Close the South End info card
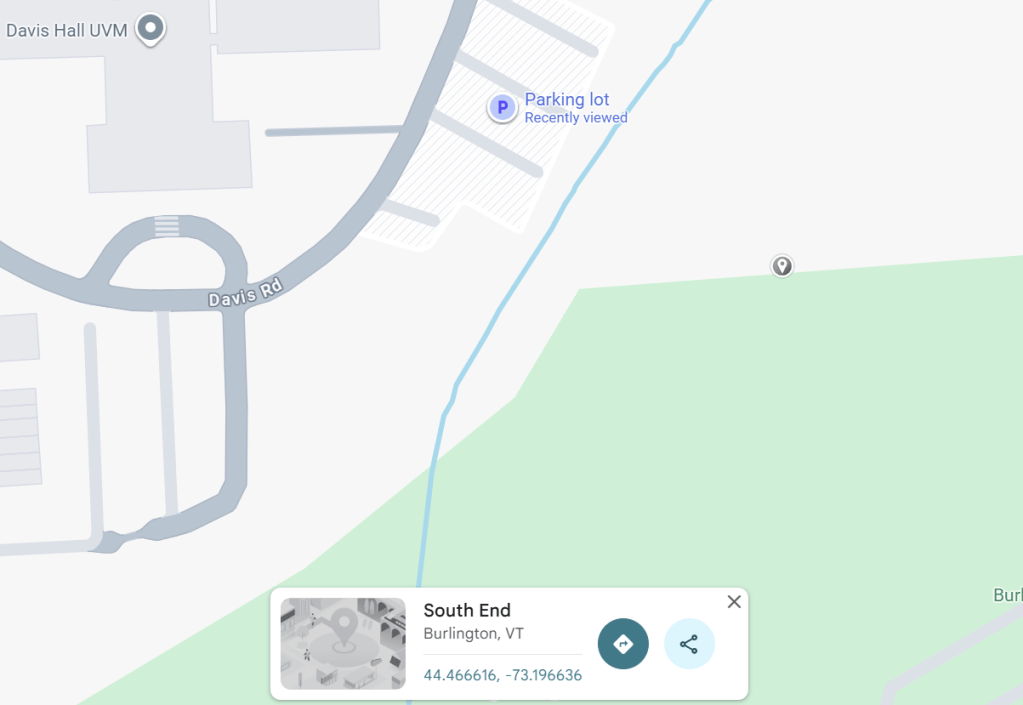 click(734, 602)
